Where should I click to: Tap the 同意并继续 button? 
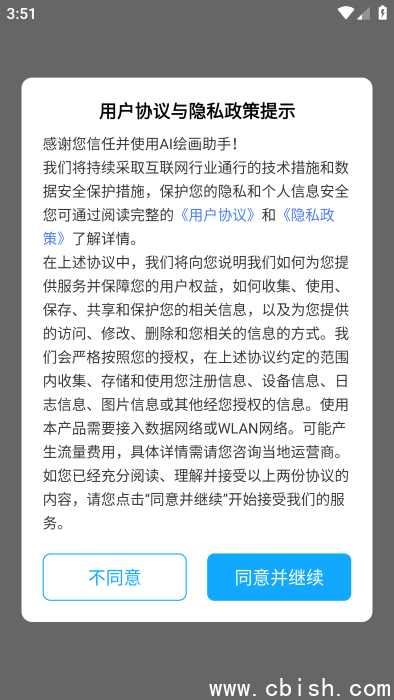(279, 577)
